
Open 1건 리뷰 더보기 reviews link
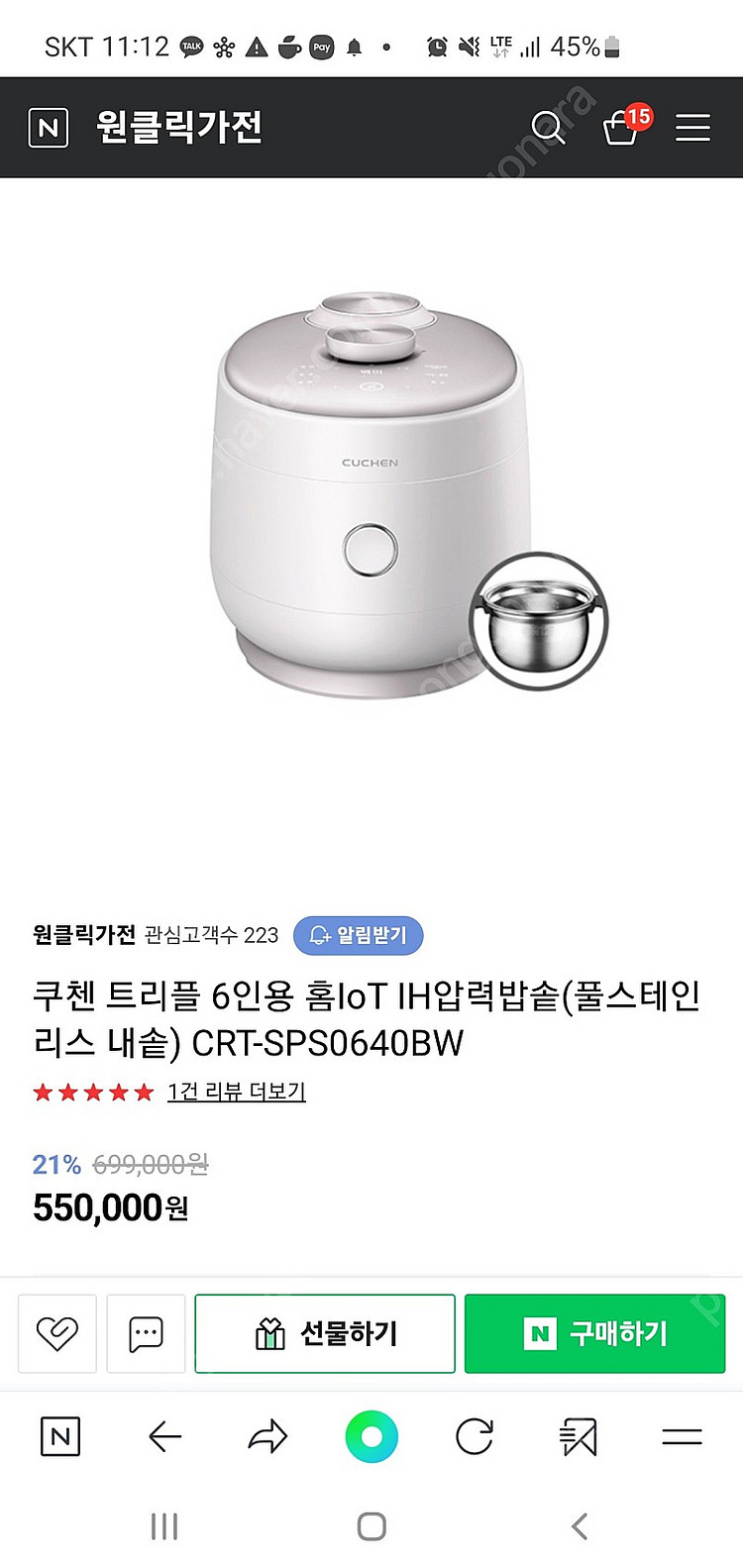click(236, 1092)
